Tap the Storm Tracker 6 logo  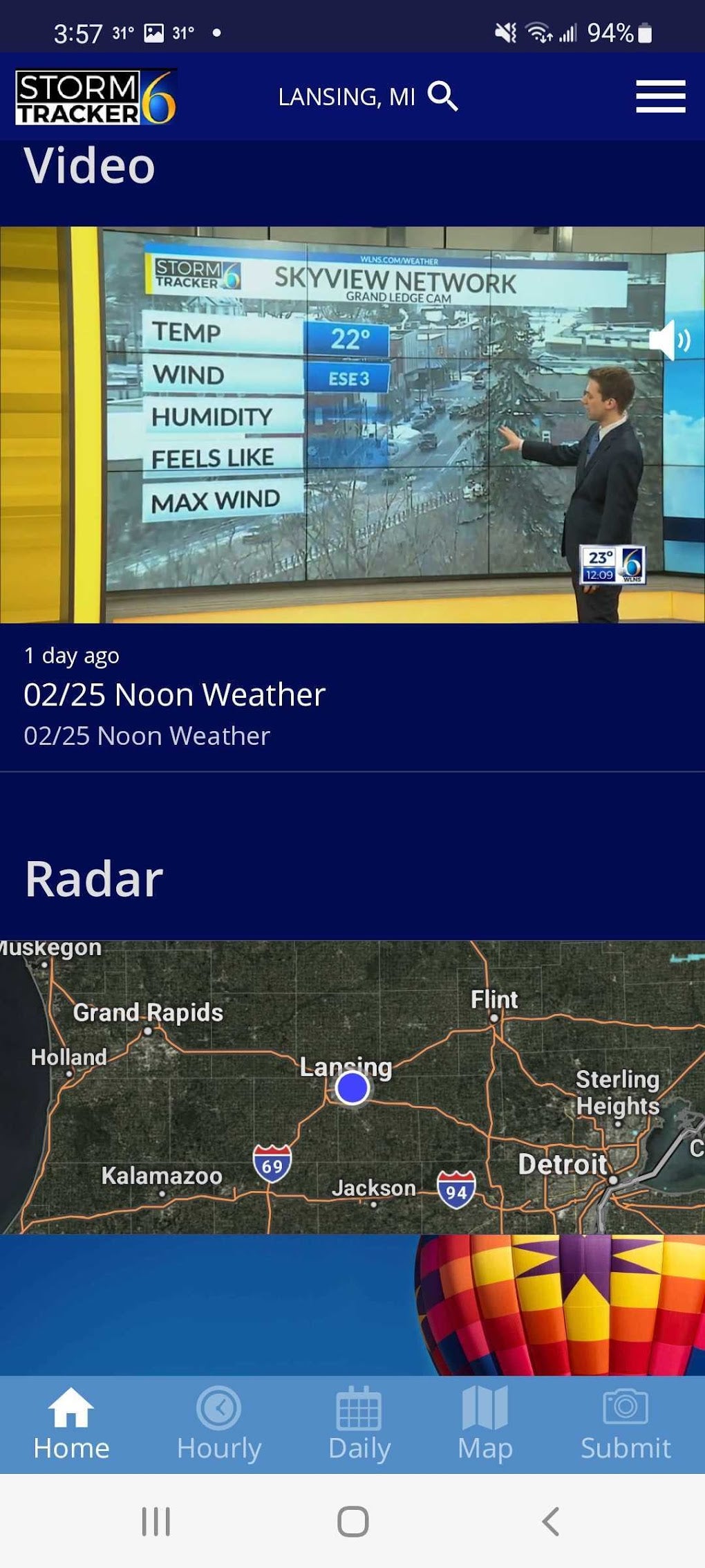click(96, 97)
